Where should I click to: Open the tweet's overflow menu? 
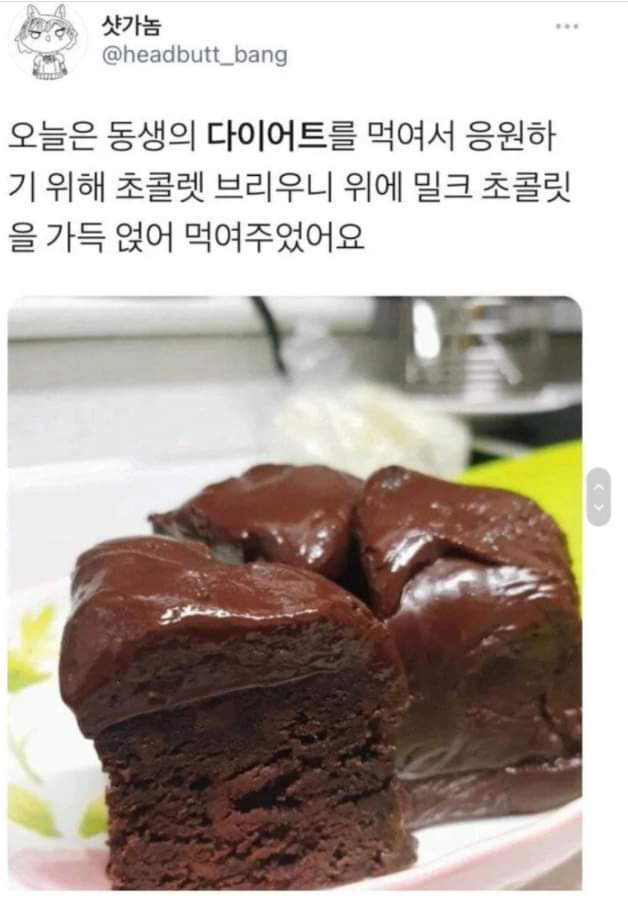point(568,26)
